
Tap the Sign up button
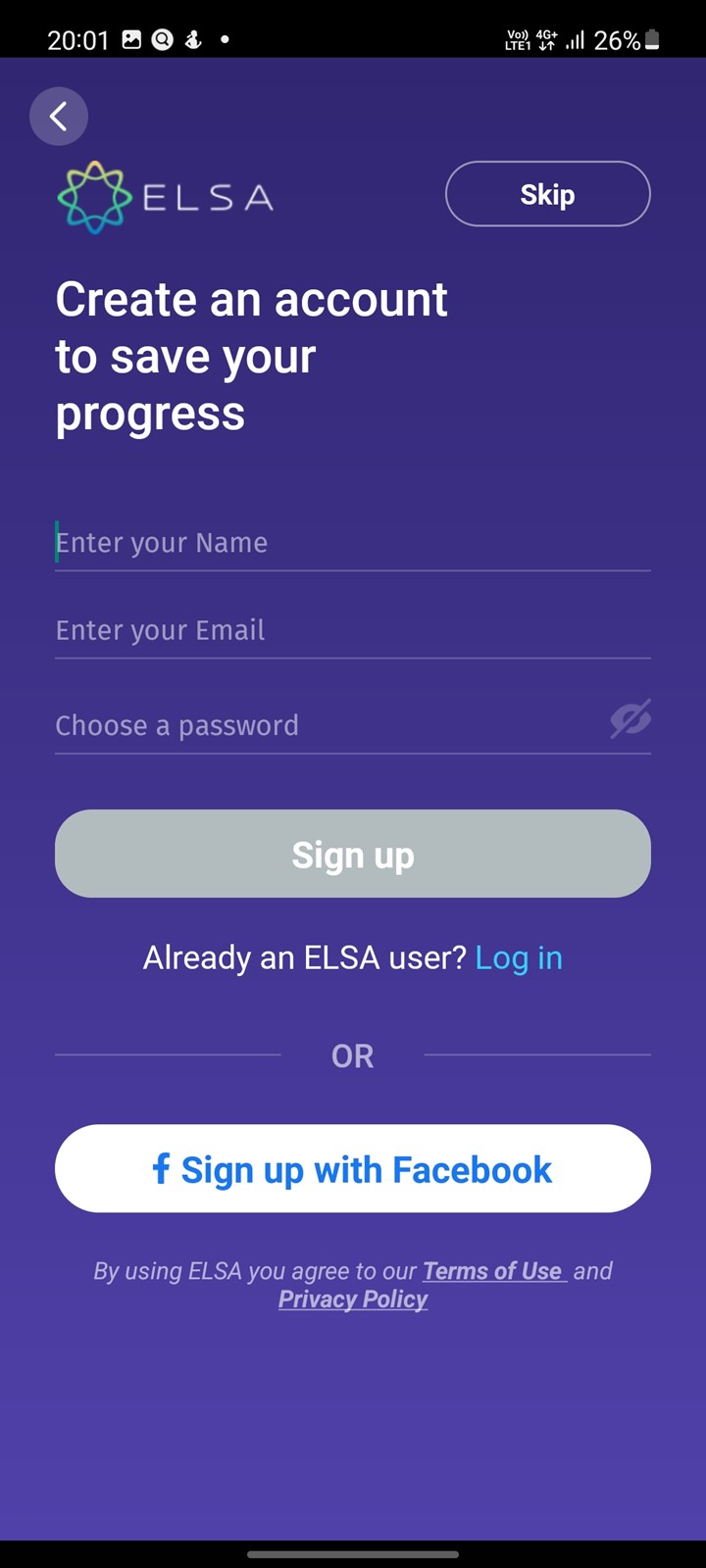[x=353, y=854]
